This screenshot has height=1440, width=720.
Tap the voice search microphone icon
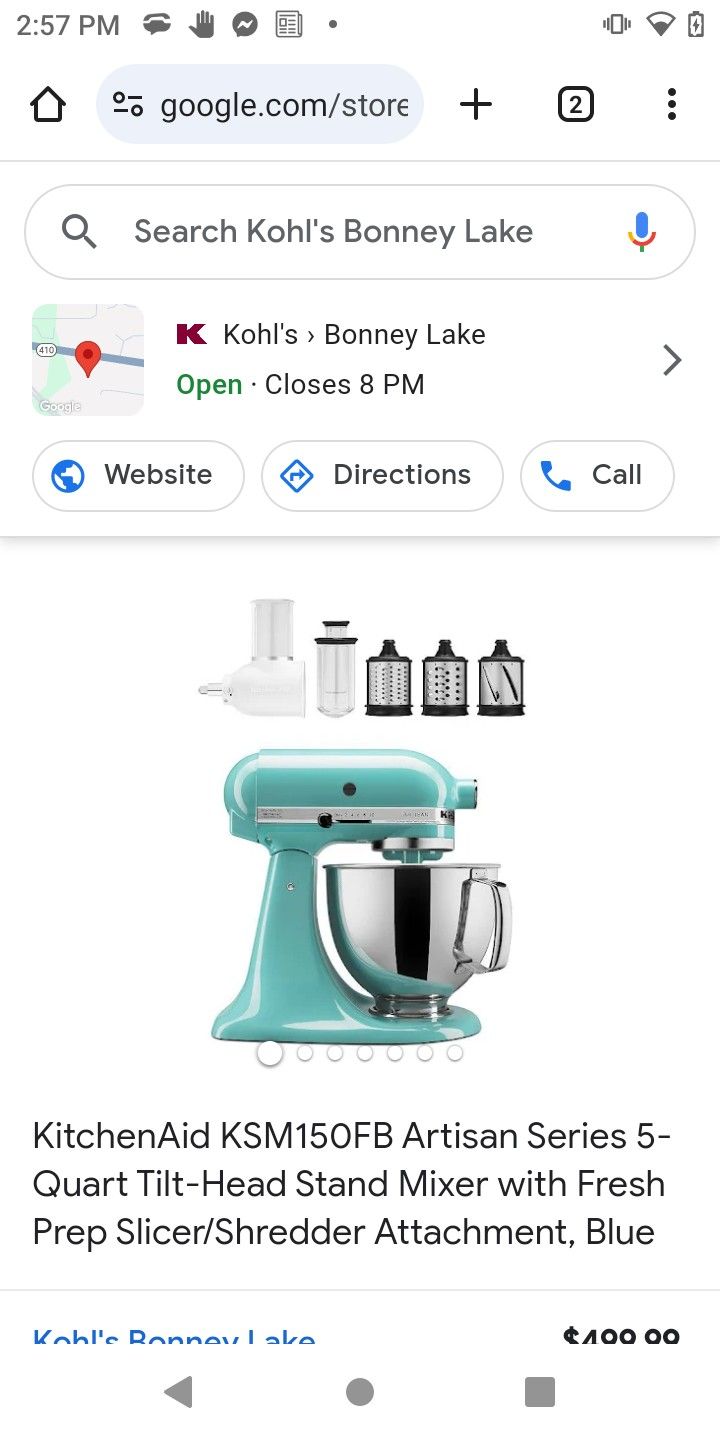pyautogui.click(x=641, y=231)
